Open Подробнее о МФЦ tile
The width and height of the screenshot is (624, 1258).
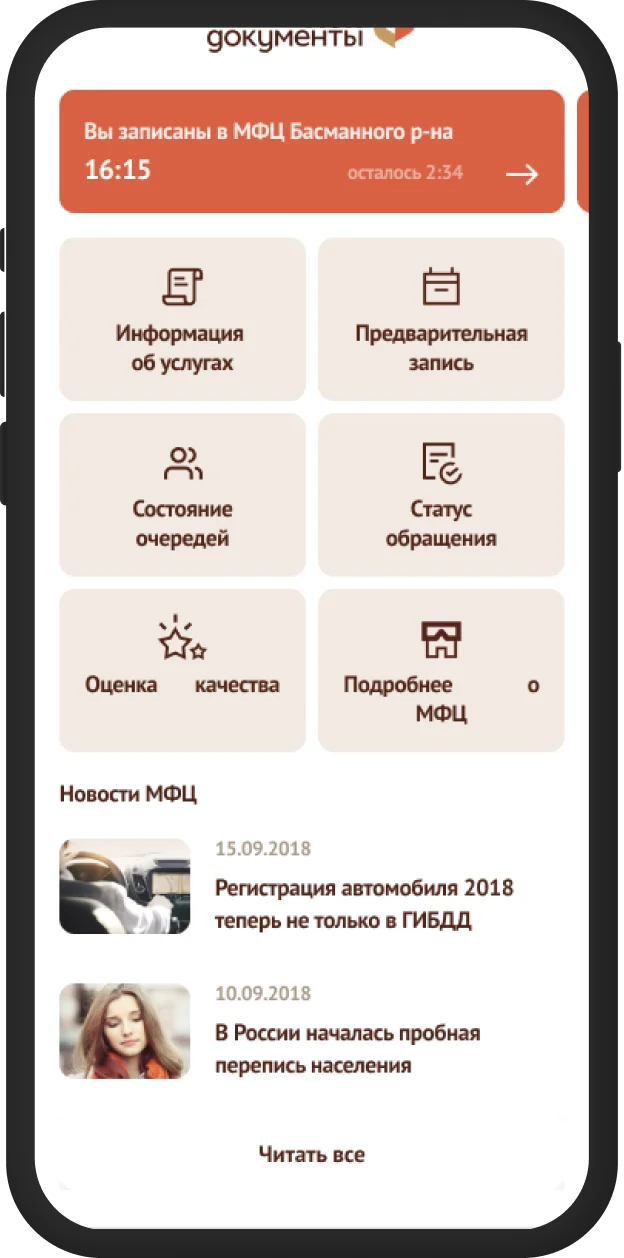(441, 670)
